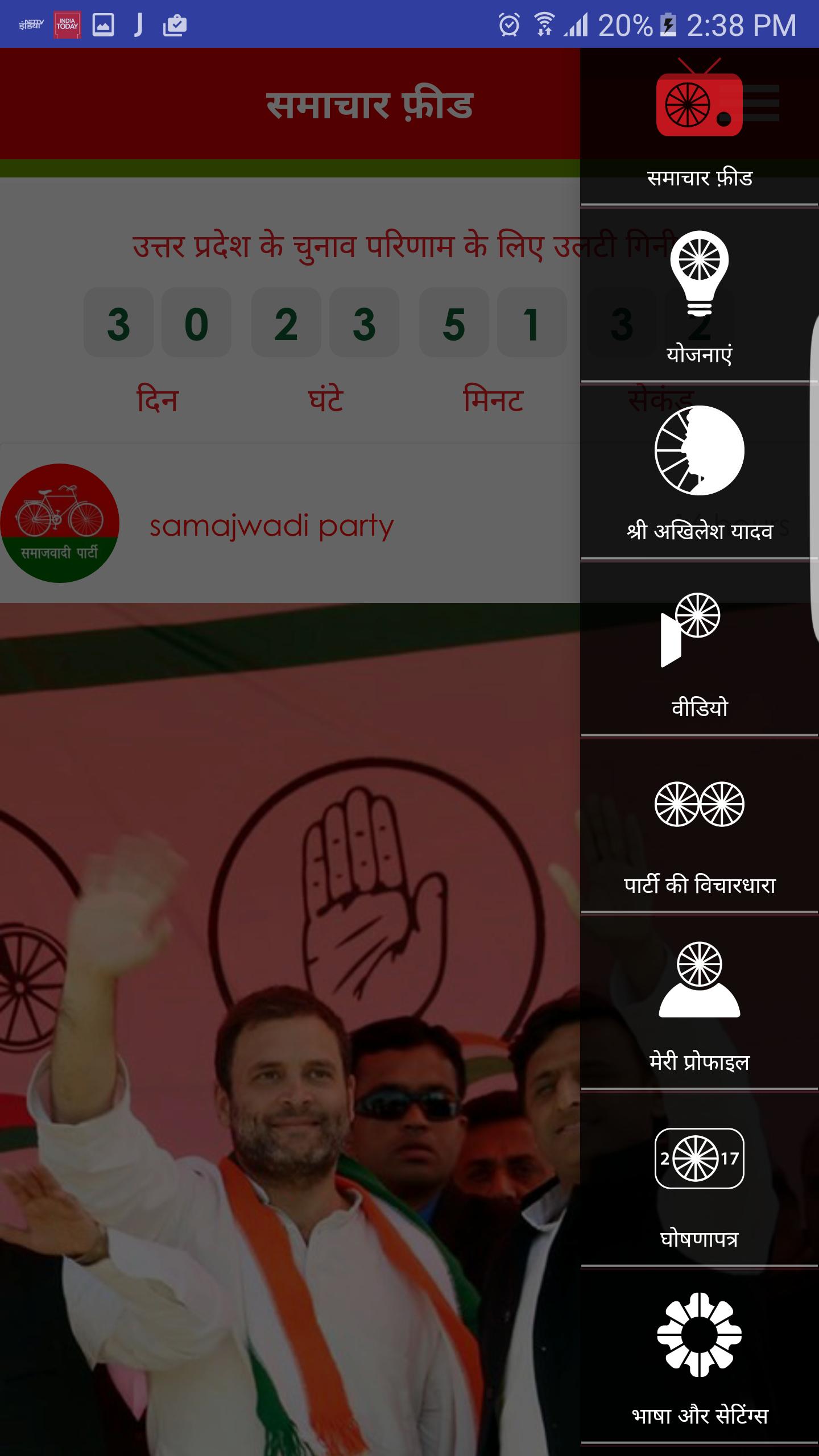Open श्री अखिलेश यादव section
819x1456 pixels.
pos(699,472)
